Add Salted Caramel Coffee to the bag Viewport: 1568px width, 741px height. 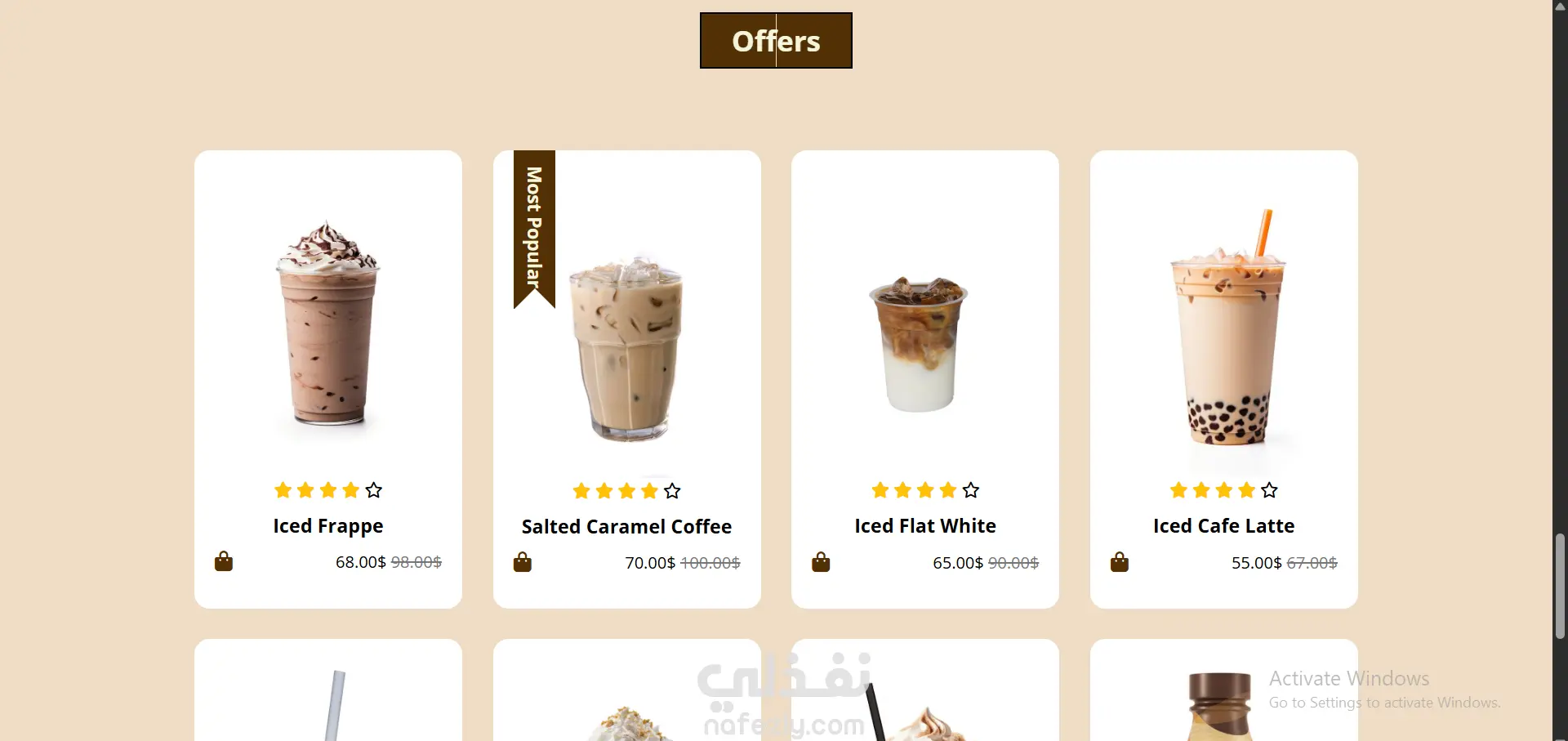coord(522,562)
